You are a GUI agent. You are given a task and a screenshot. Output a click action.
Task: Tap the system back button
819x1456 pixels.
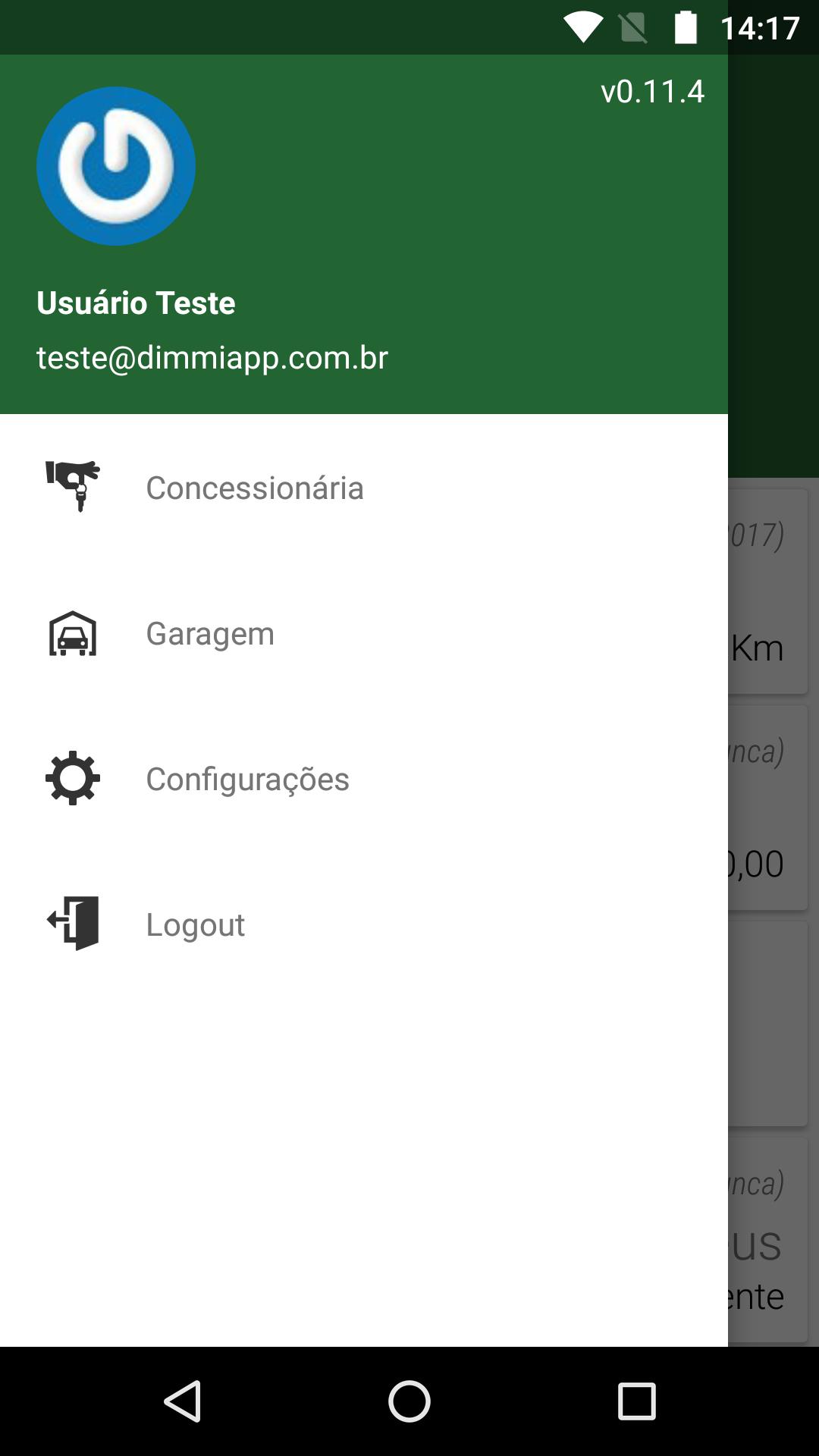183,1401
